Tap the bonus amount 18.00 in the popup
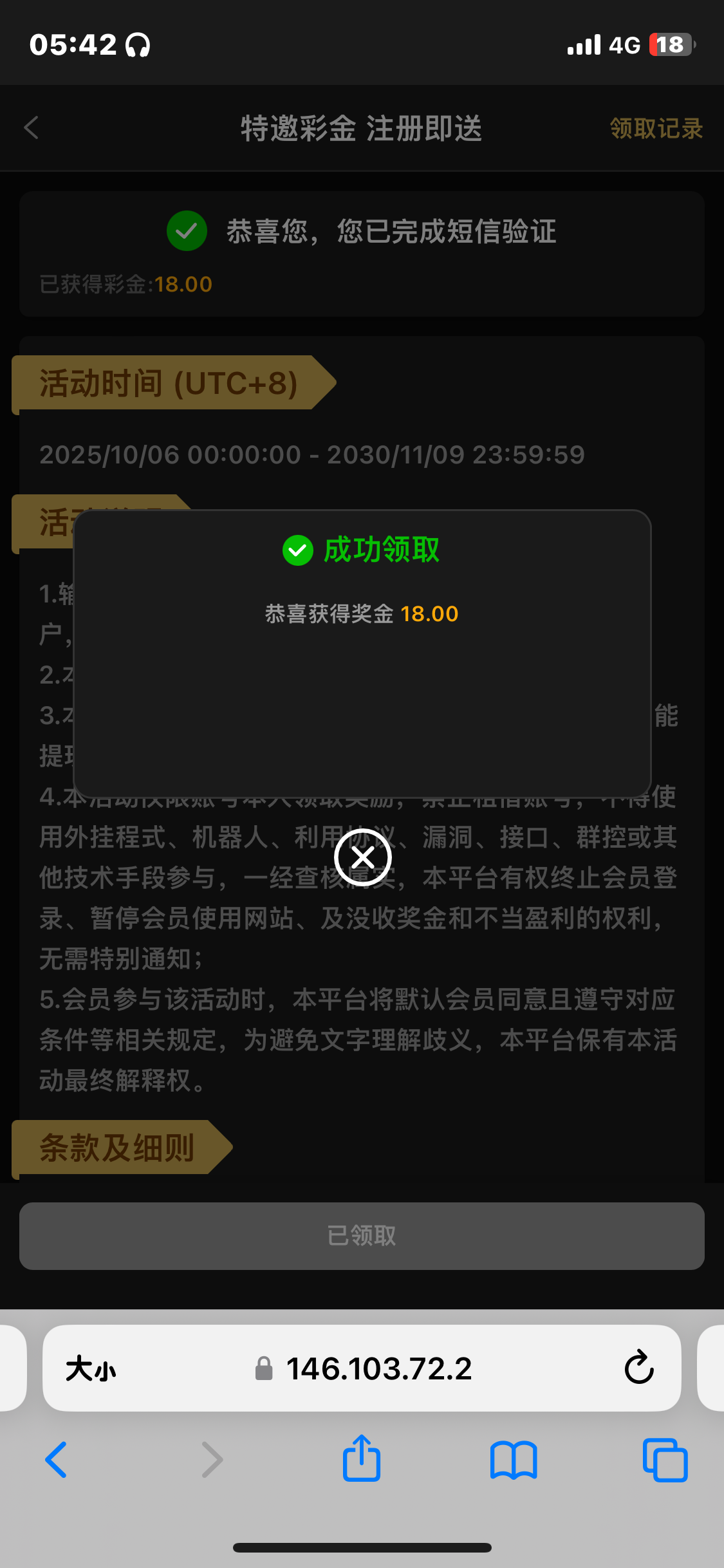The image size is (724, 1568). 429,613
